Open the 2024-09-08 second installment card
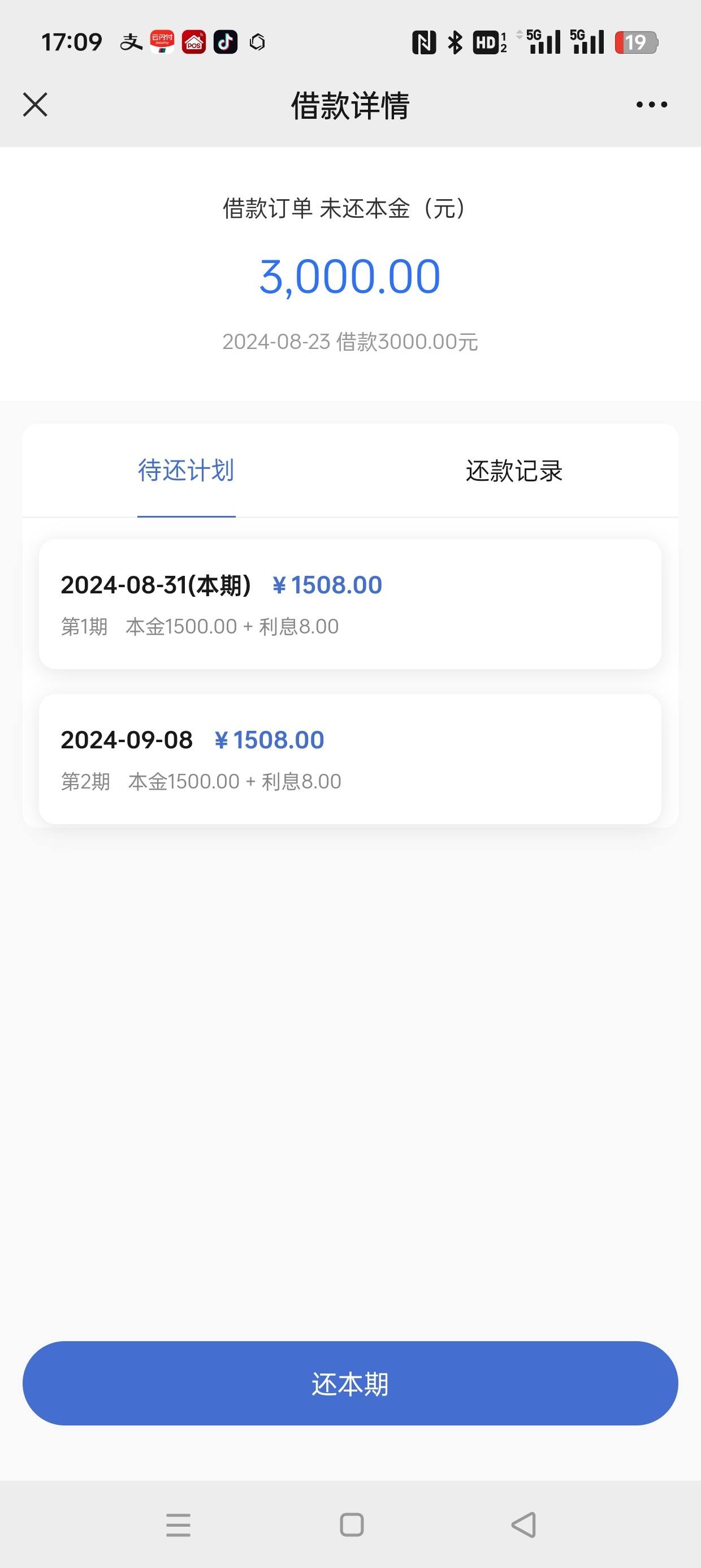Viewport: 701px width, 1568px height. pos(350,759)
